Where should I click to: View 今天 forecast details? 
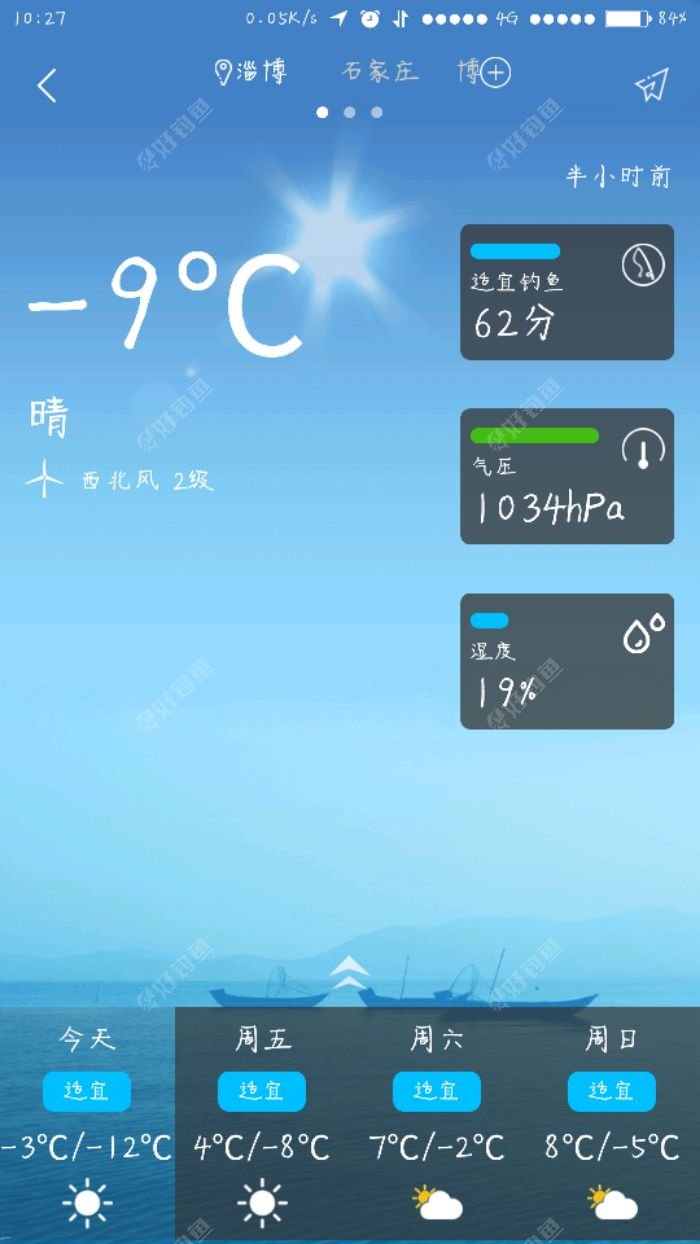pos(87,1125)
